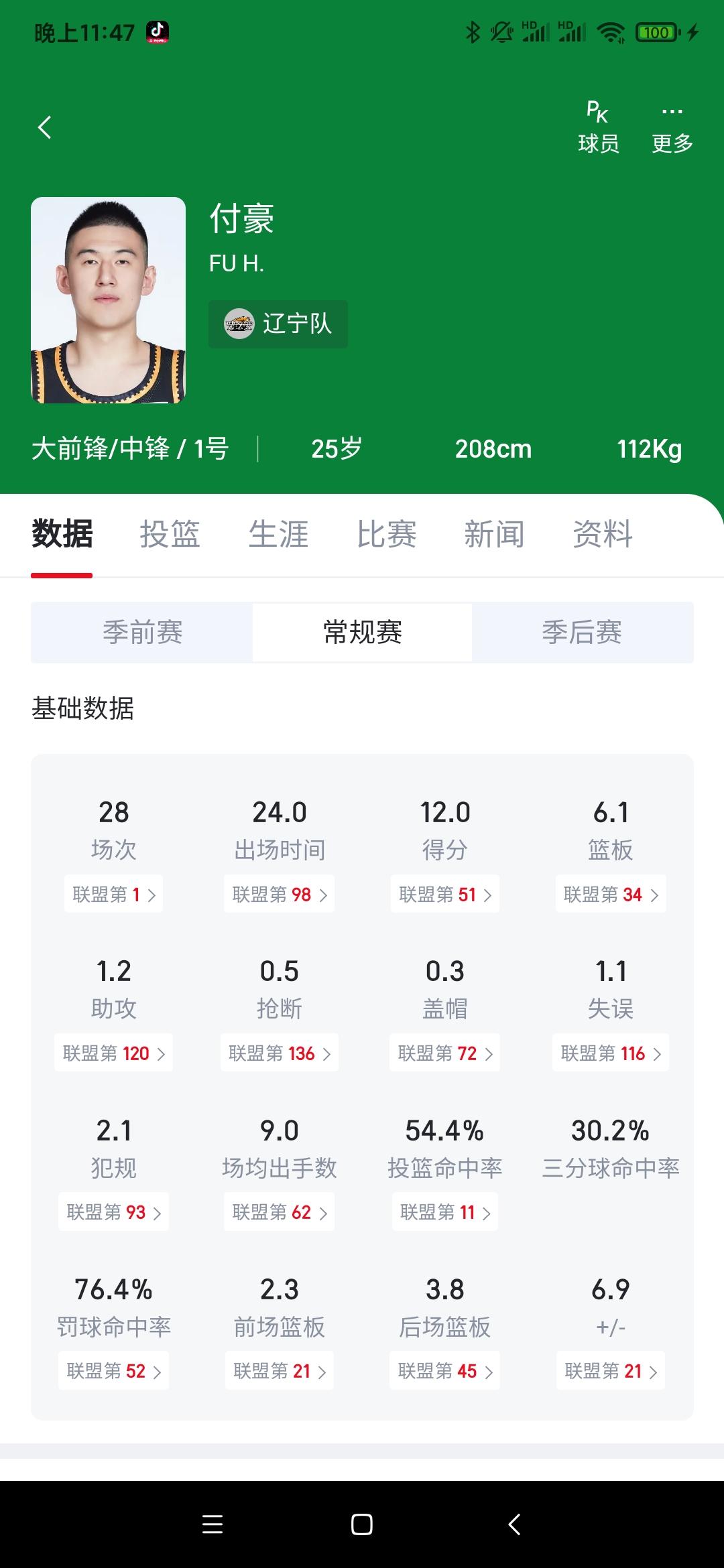The height and width of the screenshot is (1568, 724).
Task: Select the 季后赛 segment
Action: 583,633
